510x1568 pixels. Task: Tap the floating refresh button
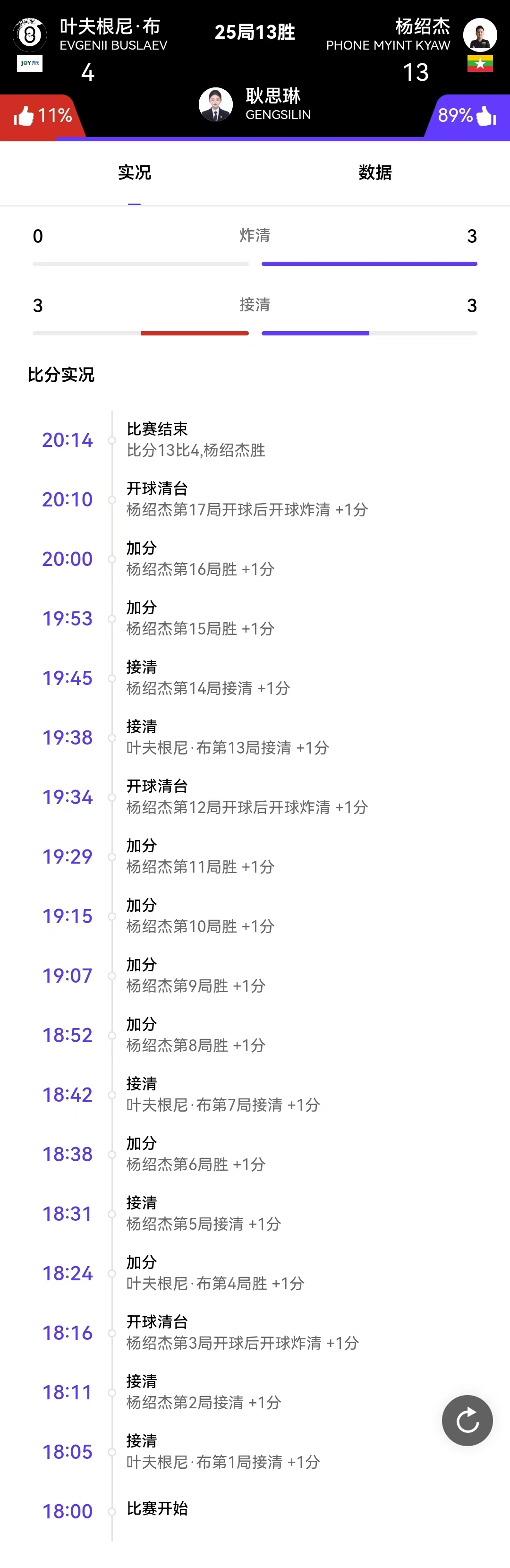pyautogui.click(x=467, y=1420)
